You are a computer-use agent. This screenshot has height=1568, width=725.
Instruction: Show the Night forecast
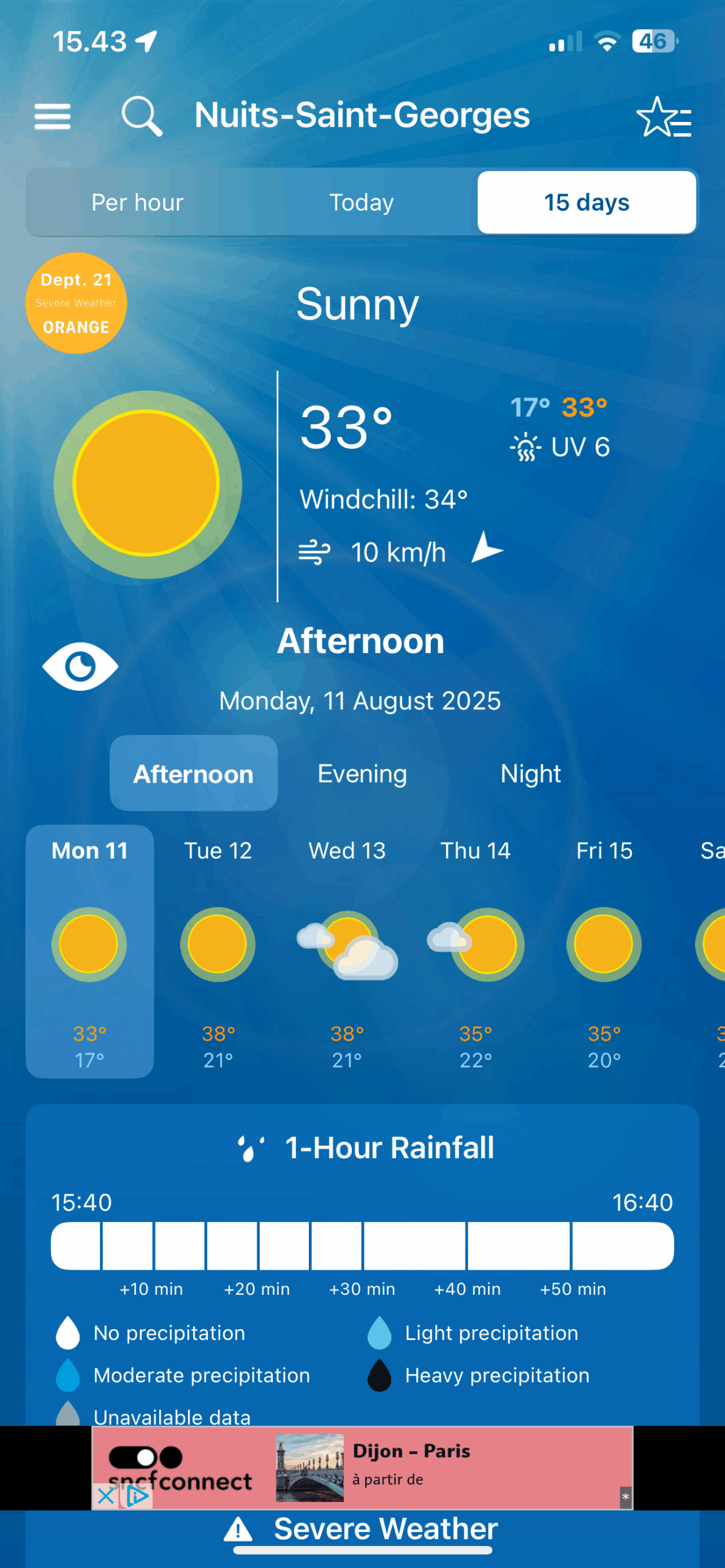coord(531,774)
